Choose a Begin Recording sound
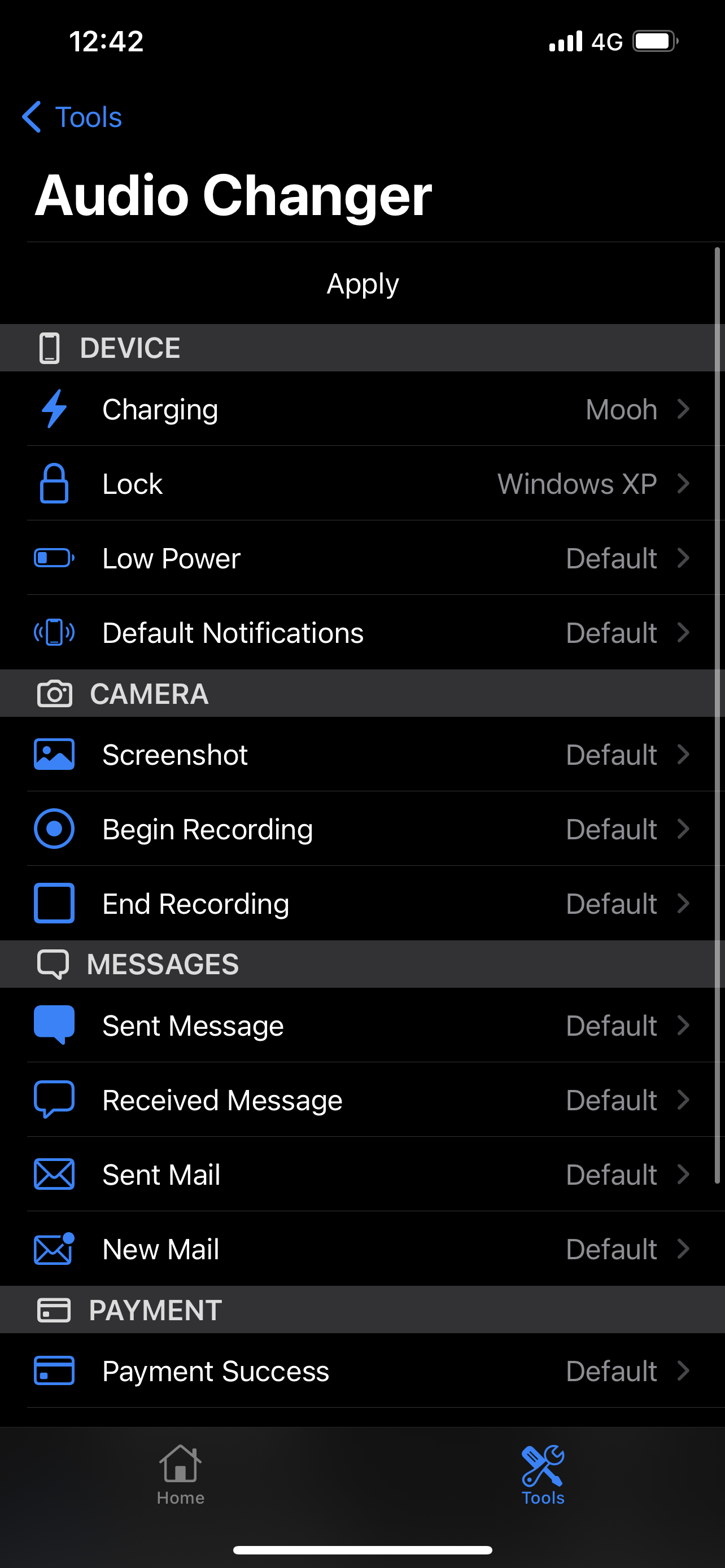This screenshot has width=725, height=1568. coord(362,829)
